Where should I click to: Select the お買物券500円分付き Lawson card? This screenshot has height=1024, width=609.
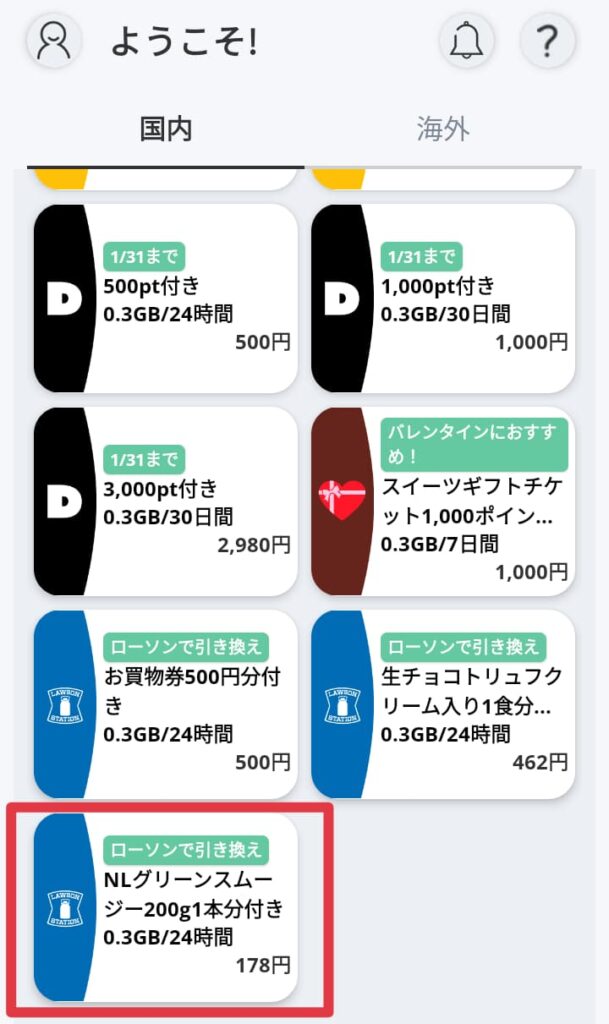(165, 704)
